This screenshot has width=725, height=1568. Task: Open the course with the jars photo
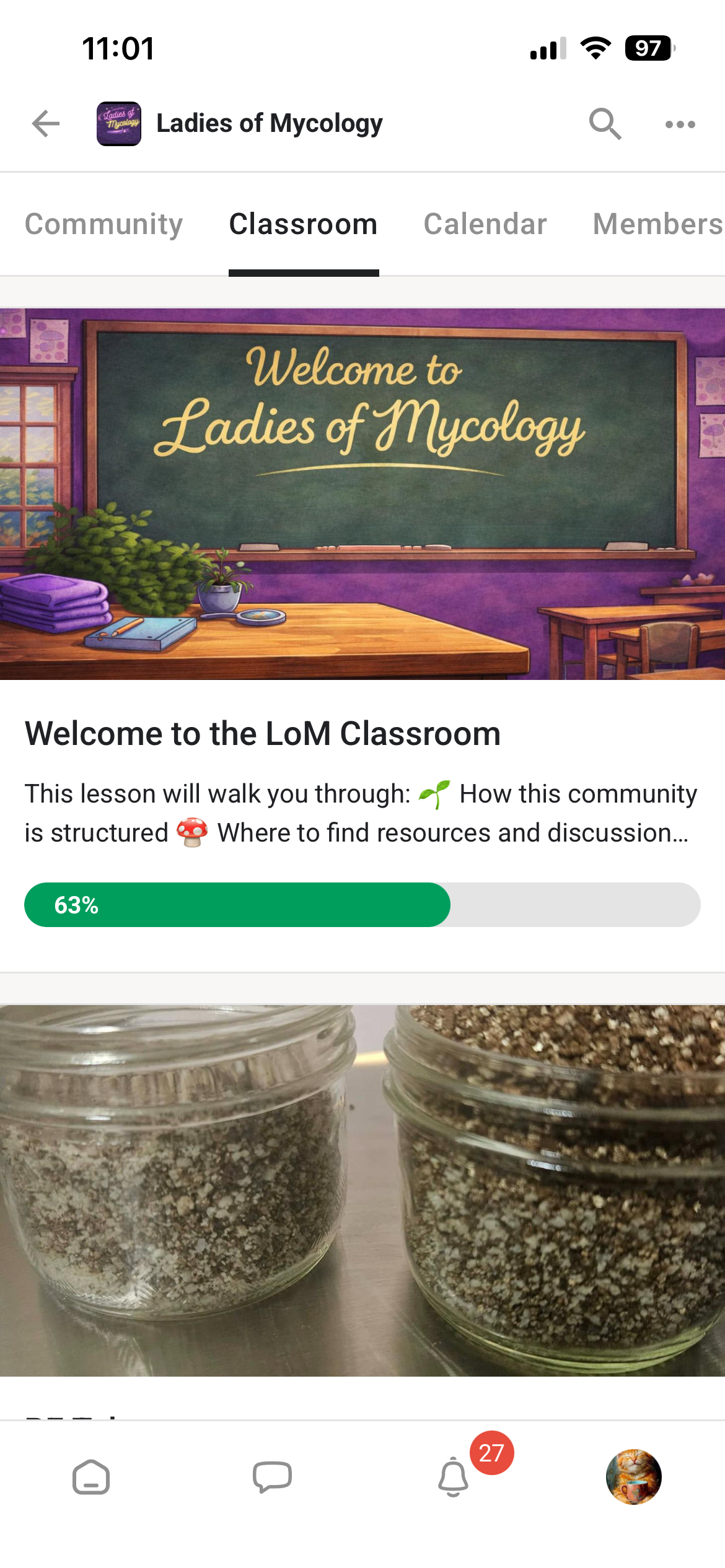point(362,1189)
